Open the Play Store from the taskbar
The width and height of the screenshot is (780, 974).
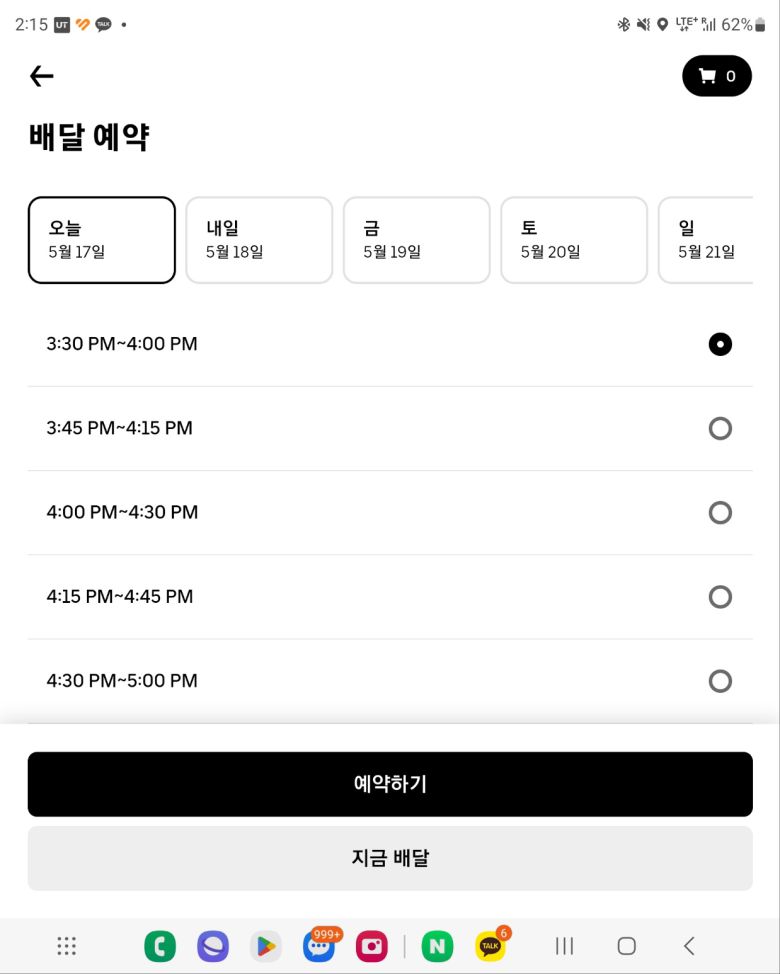tap(265, 946)
